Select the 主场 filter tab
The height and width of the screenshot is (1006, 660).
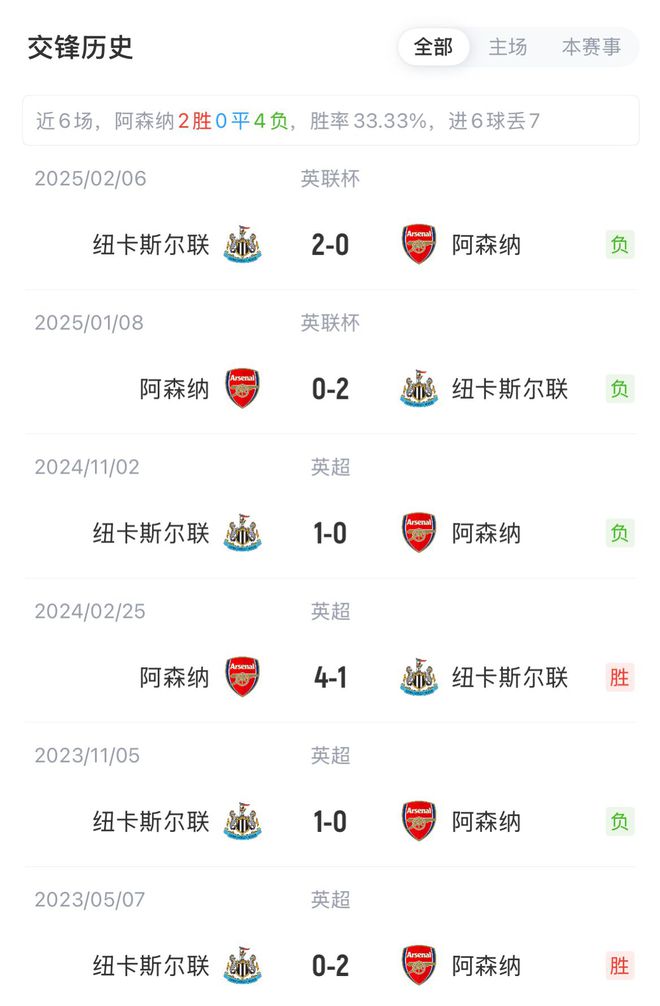[x=508, y=47]
